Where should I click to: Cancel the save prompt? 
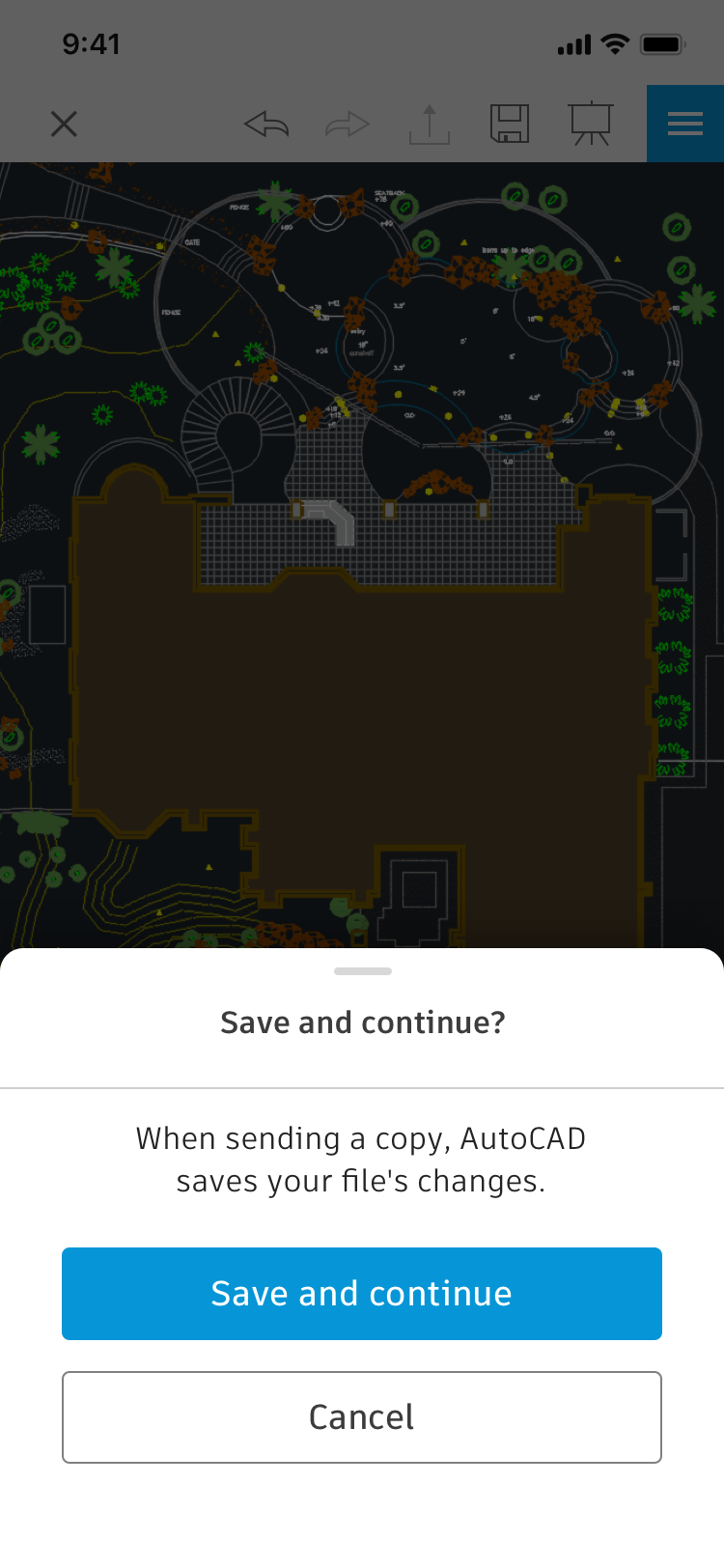click(x=362, y=1416)
